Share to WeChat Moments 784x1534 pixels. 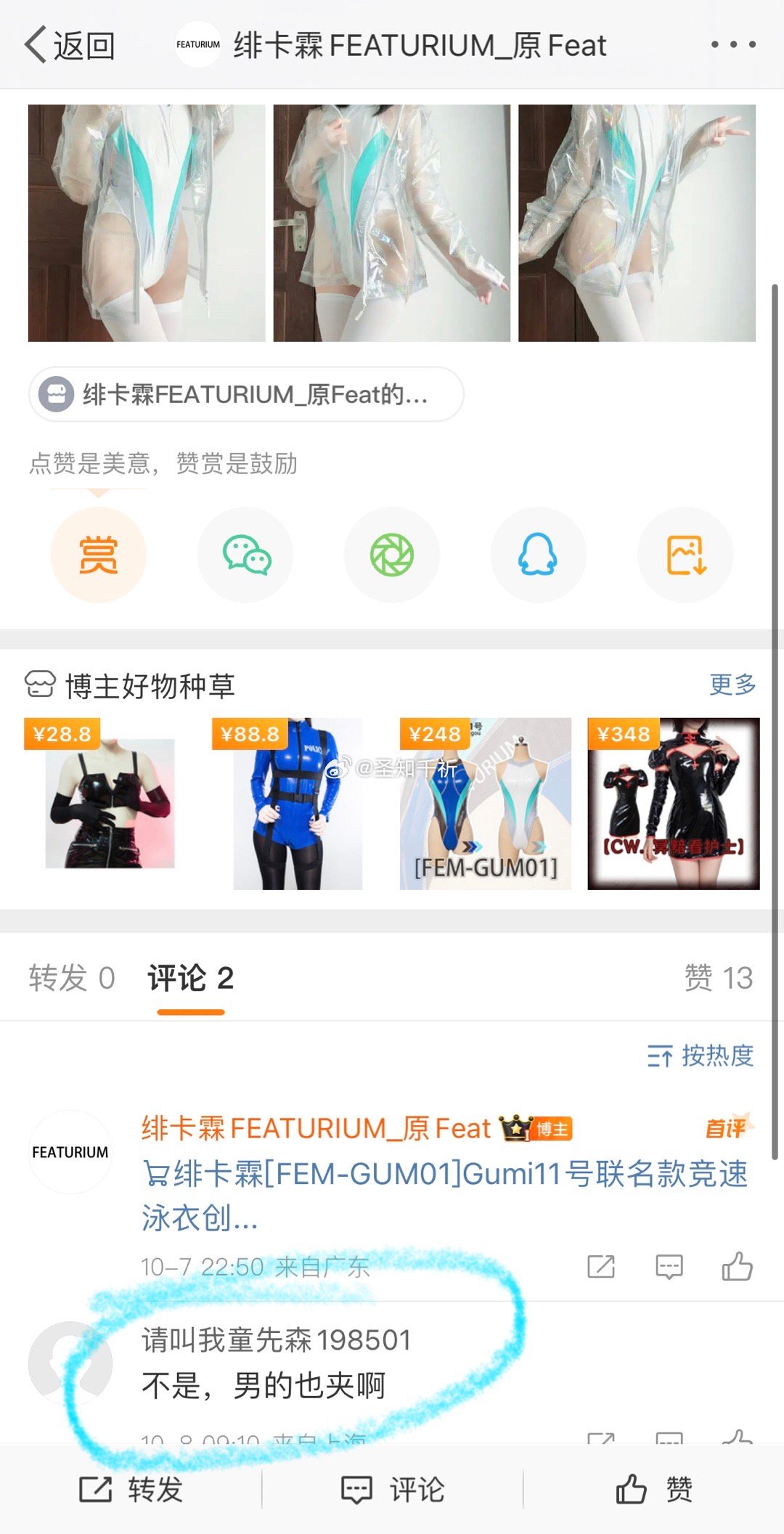point(392,555)
